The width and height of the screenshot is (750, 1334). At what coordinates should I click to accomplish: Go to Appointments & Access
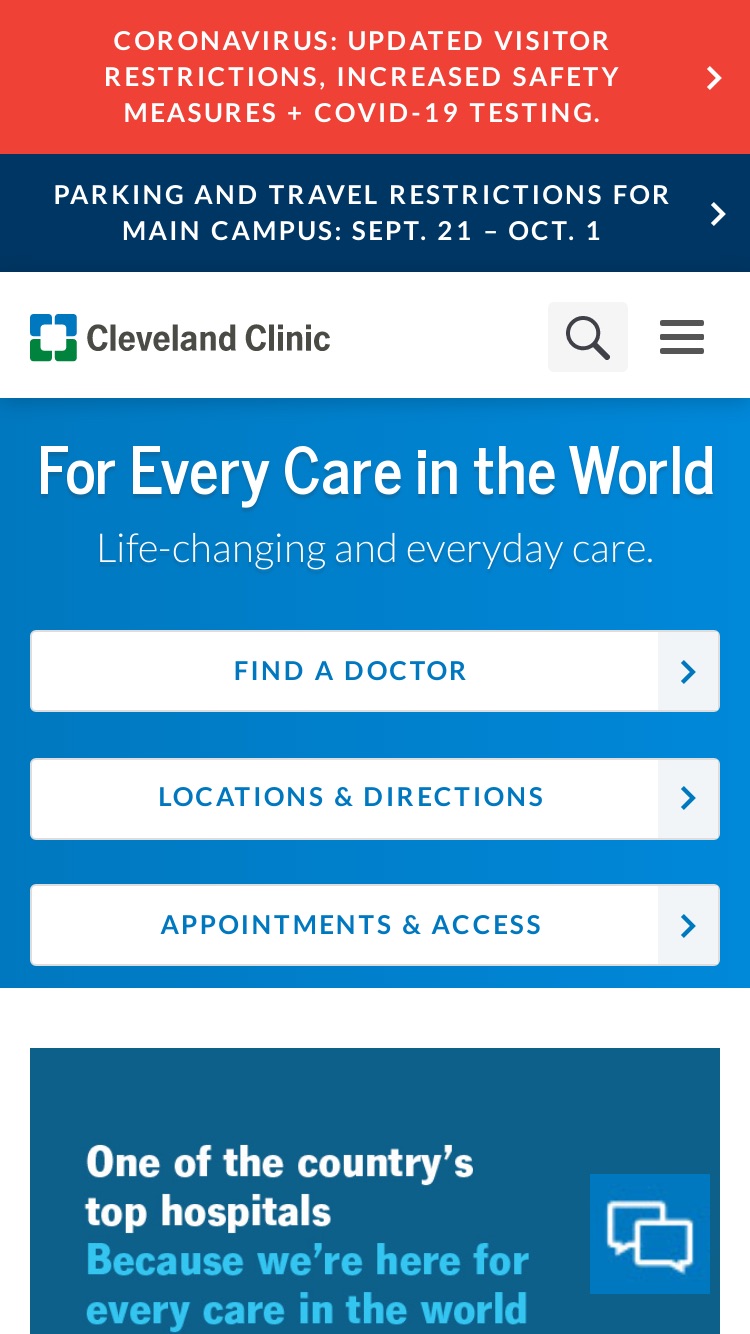[375, 925]
